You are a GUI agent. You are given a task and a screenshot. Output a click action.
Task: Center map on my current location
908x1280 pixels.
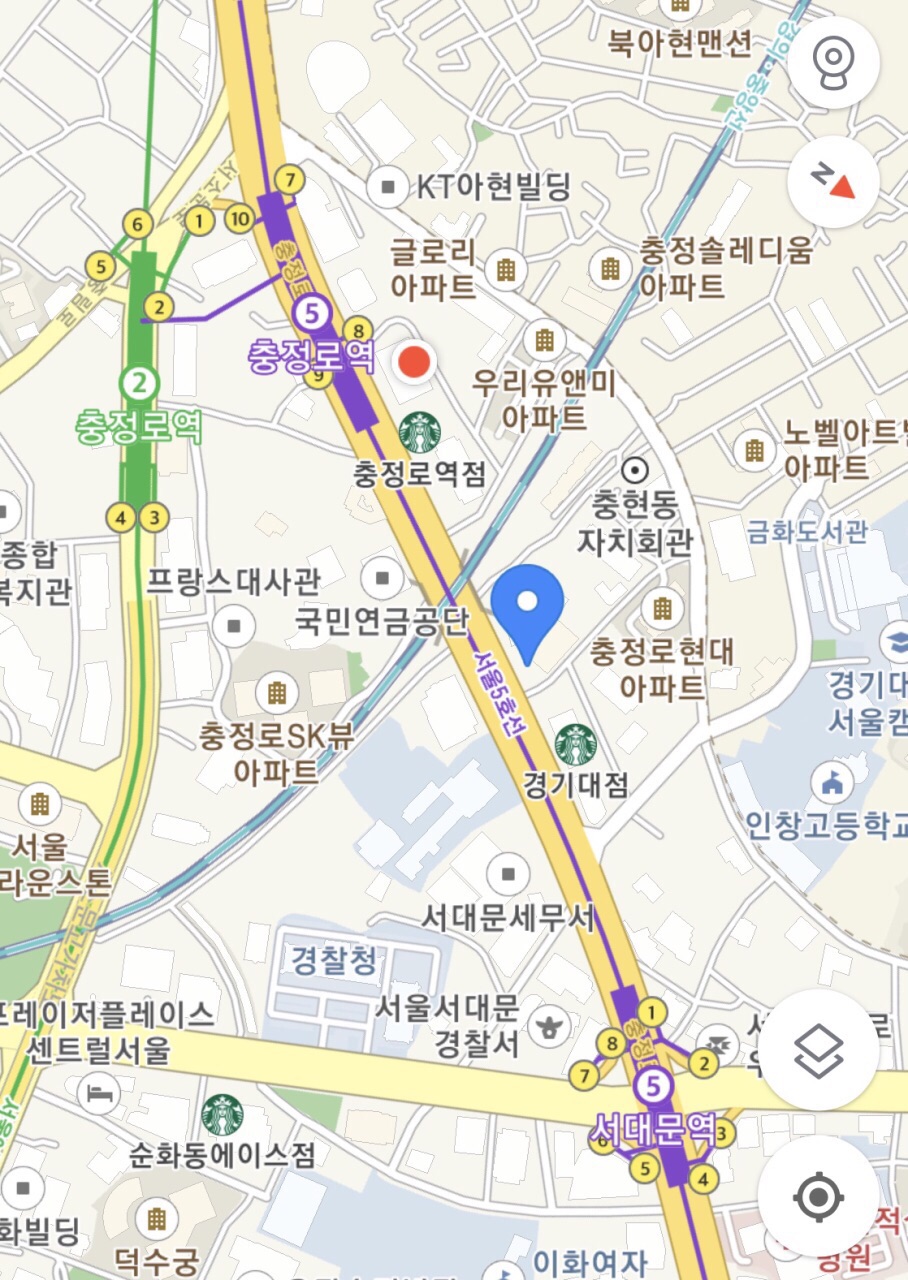coord(819,1195)
